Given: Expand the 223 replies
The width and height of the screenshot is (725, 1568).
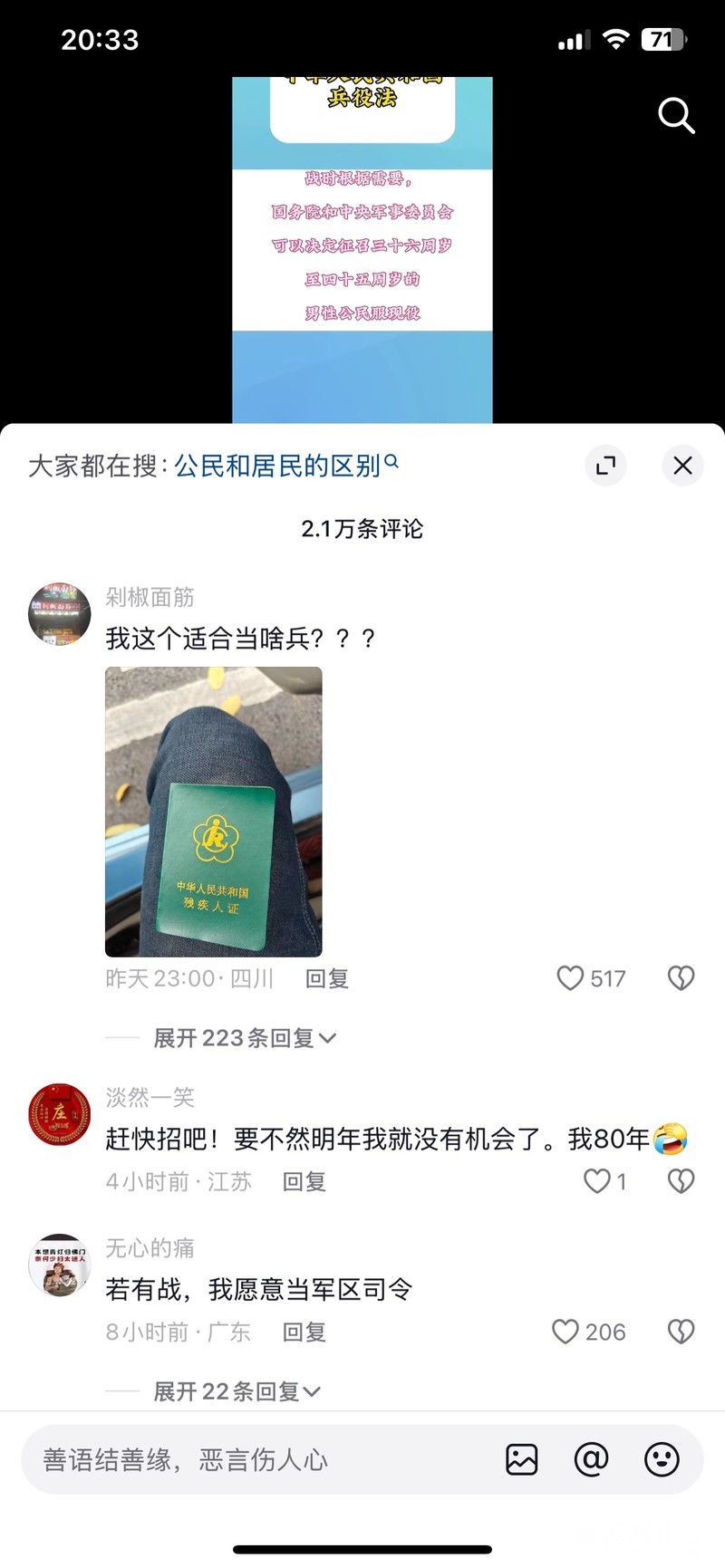Looking at the screenshot, I should [245, 1038].
